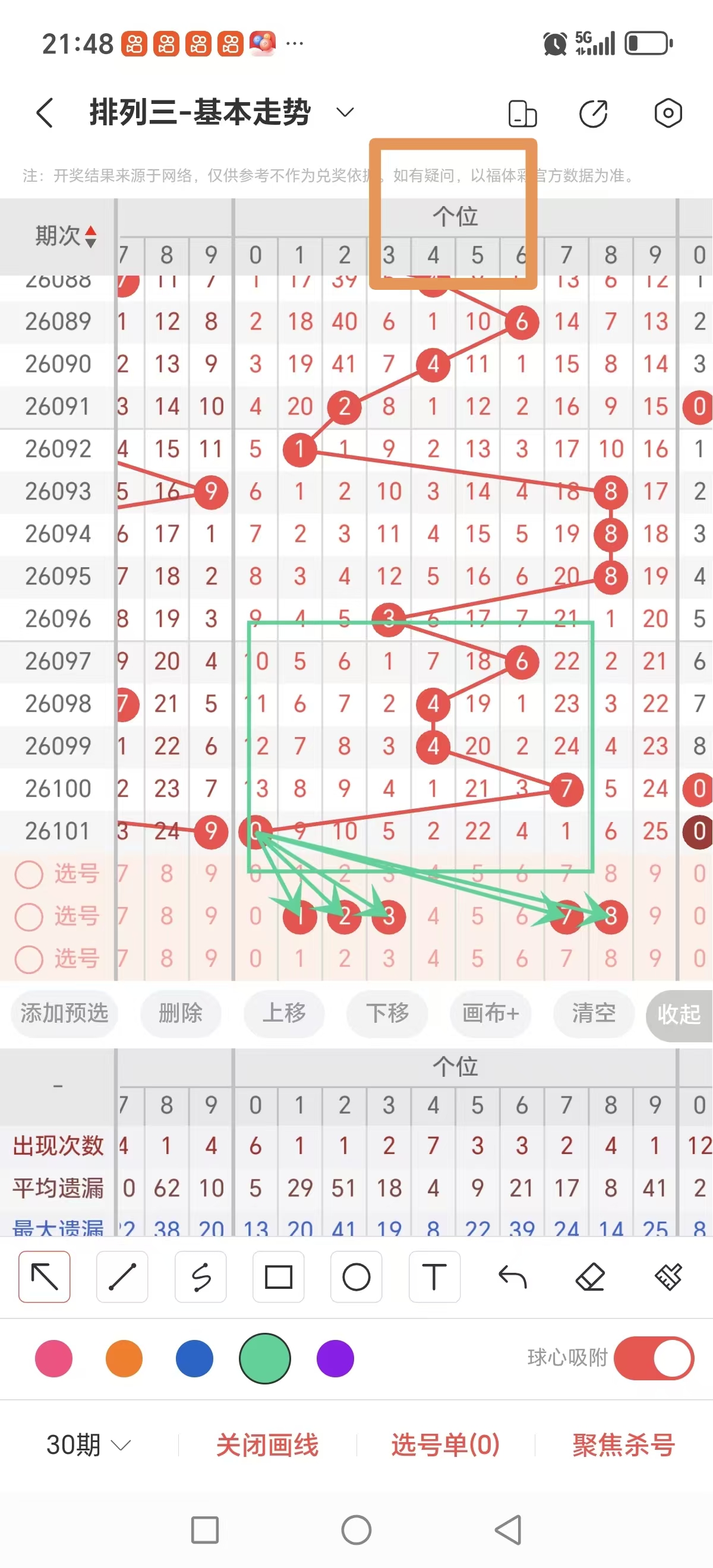Switch to 聚焦杀号 at the bottom

623,1444
